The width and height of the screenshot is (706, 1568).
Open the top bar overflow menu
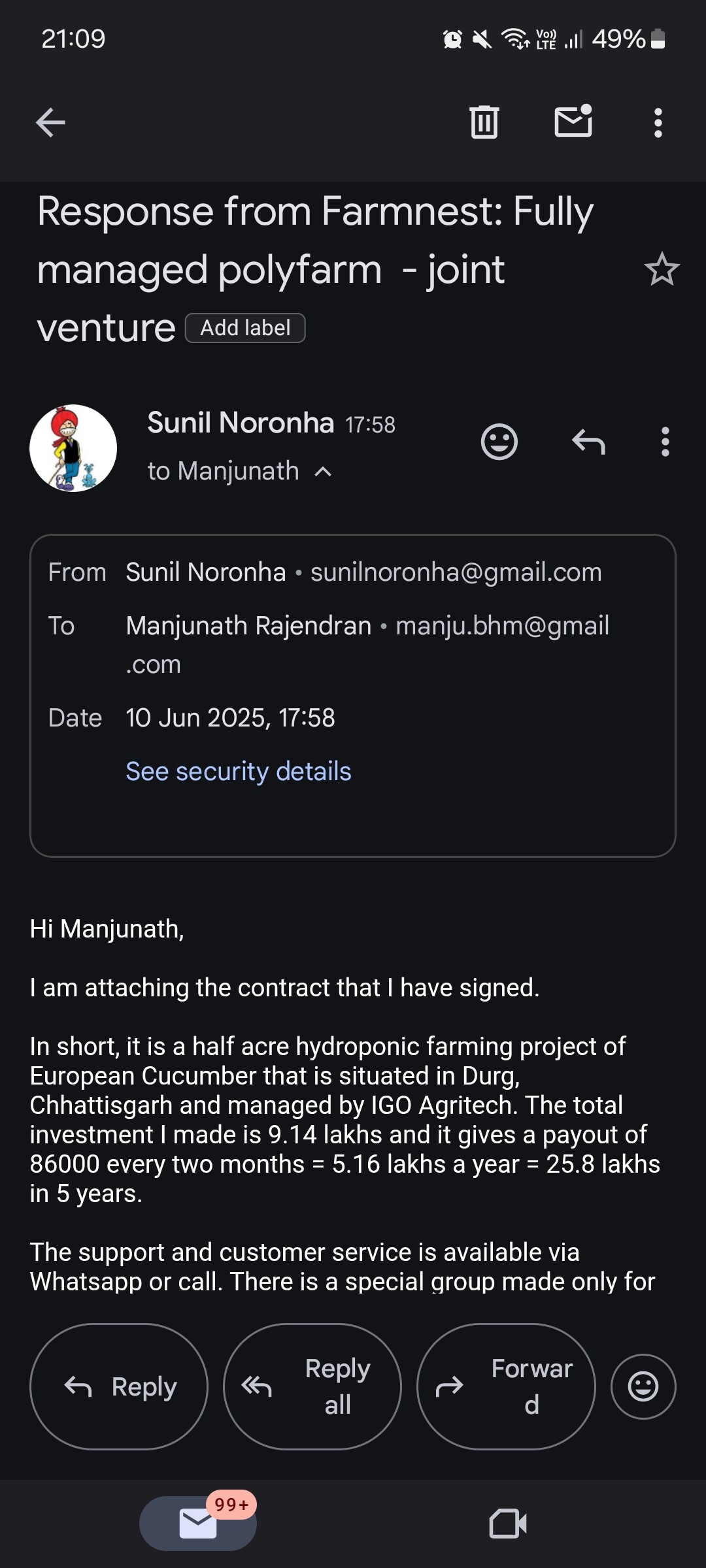(x=658, y=123)
